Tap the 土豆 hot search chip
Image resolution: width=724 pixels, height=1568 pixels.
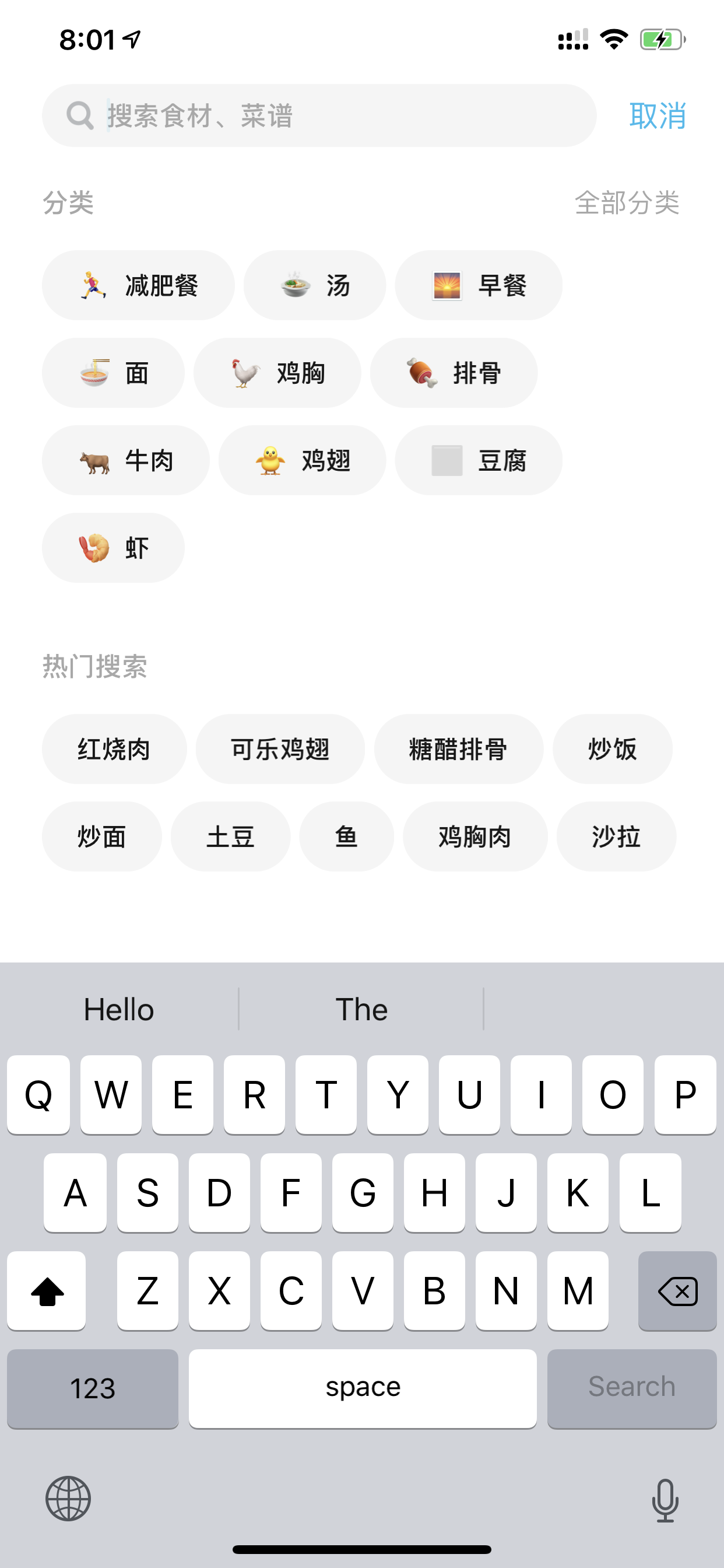(230, 836)
